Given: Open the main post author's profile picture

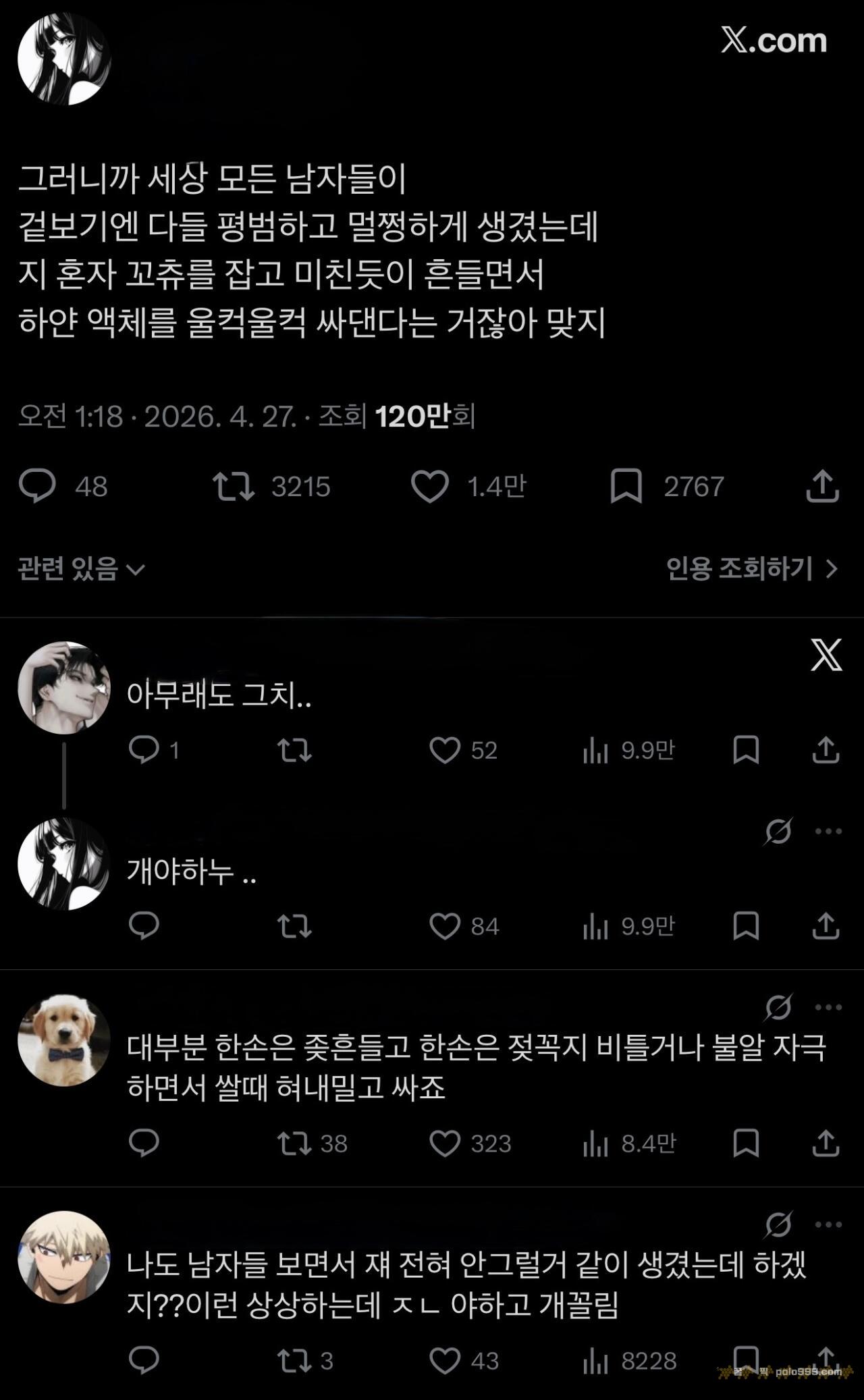Looking at the screenshot, I should (x=64, y=59).
